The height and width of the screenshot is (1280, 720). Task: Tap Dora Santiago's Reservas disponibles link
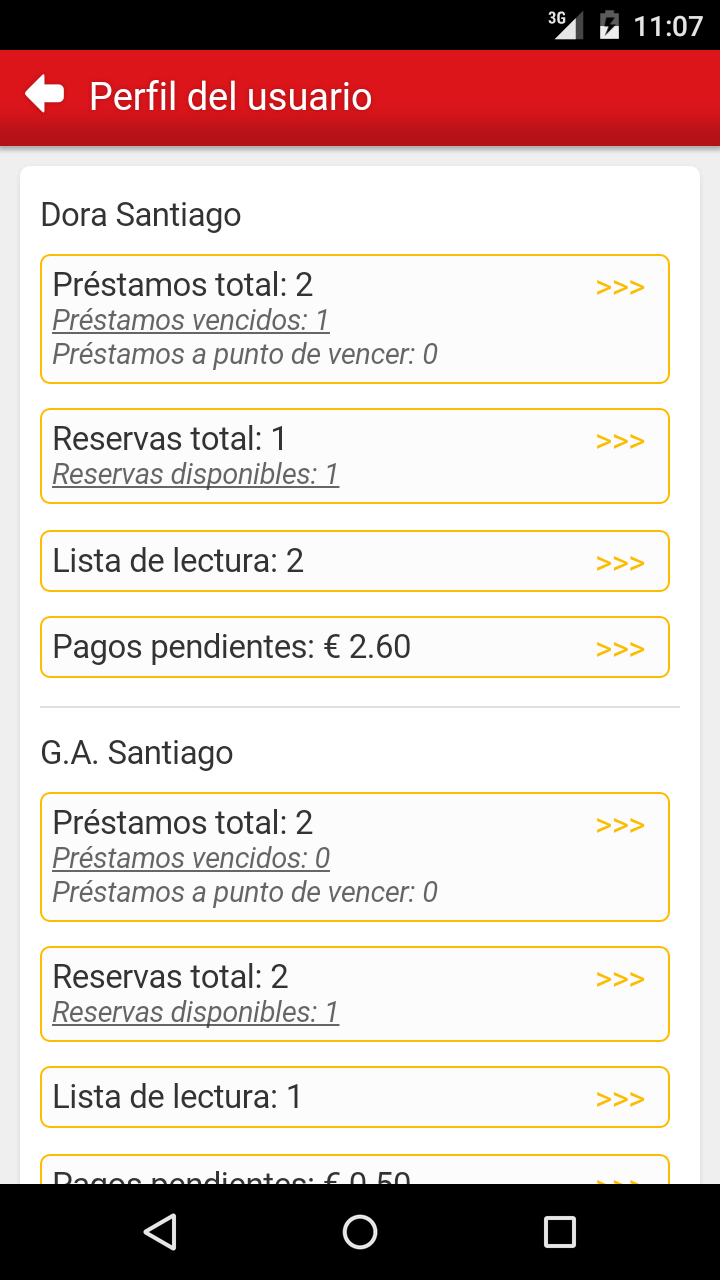pyautogui.click(x=196, y=474)
